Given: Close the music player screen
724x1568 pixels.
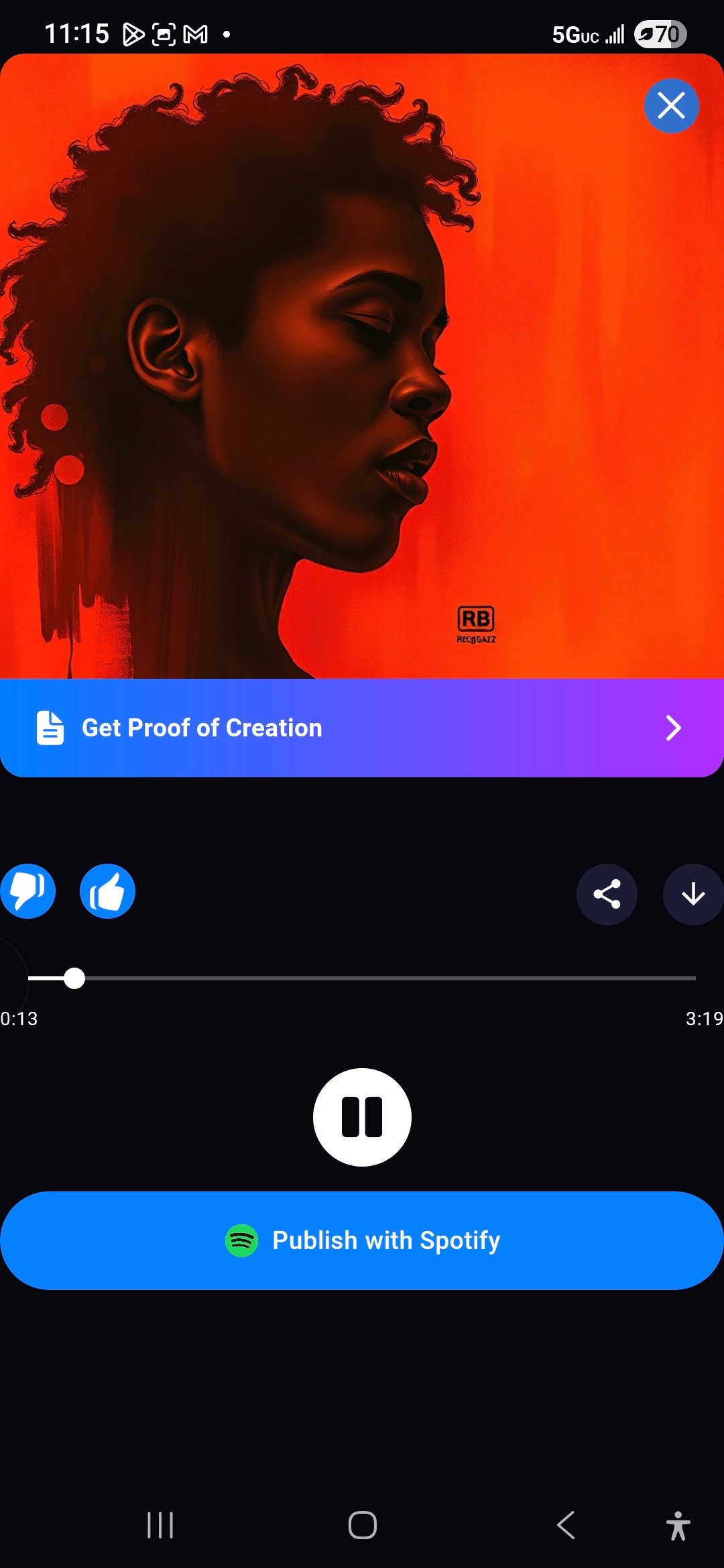Looking at the screenshot, I should [671, 106].
